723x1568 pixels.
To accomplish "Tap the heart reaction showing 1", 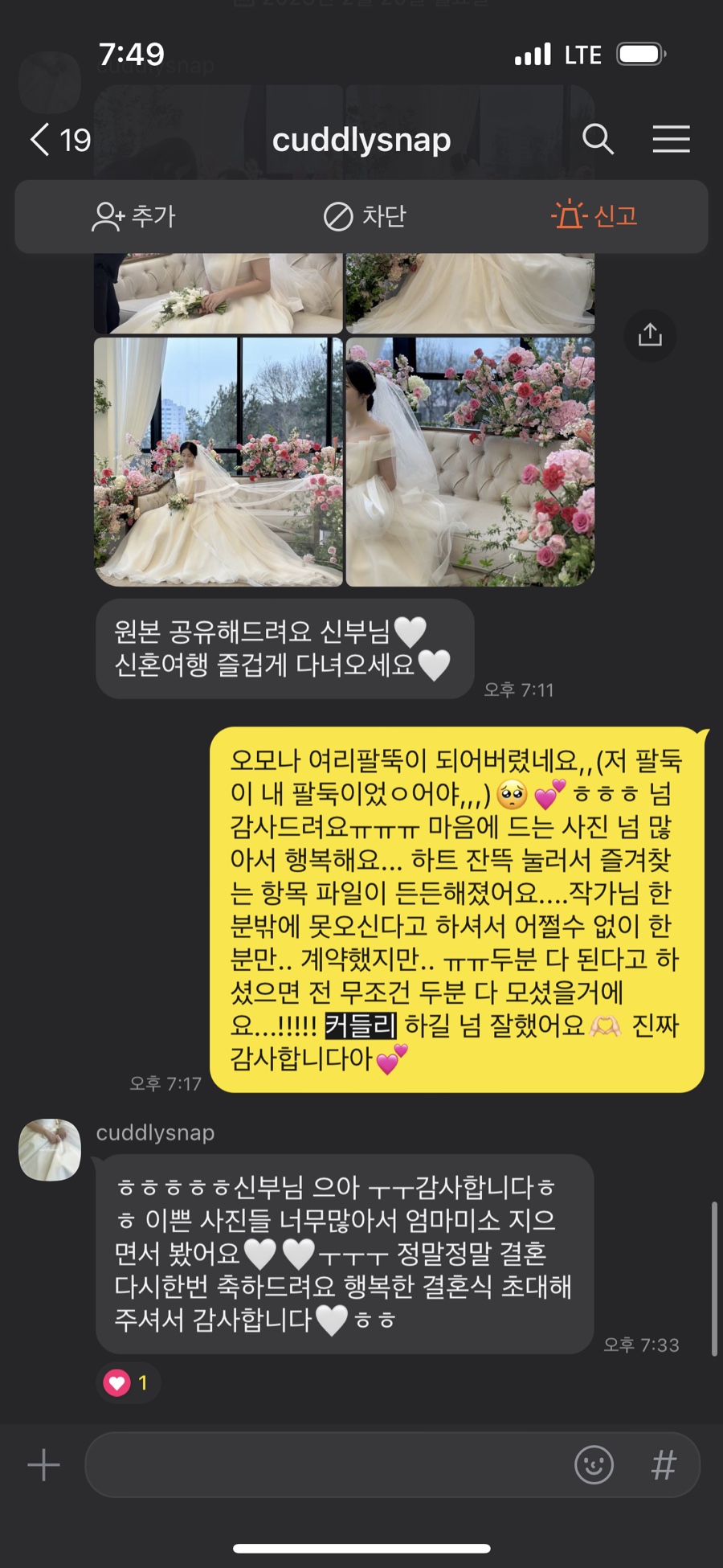I will point(128,1382).
